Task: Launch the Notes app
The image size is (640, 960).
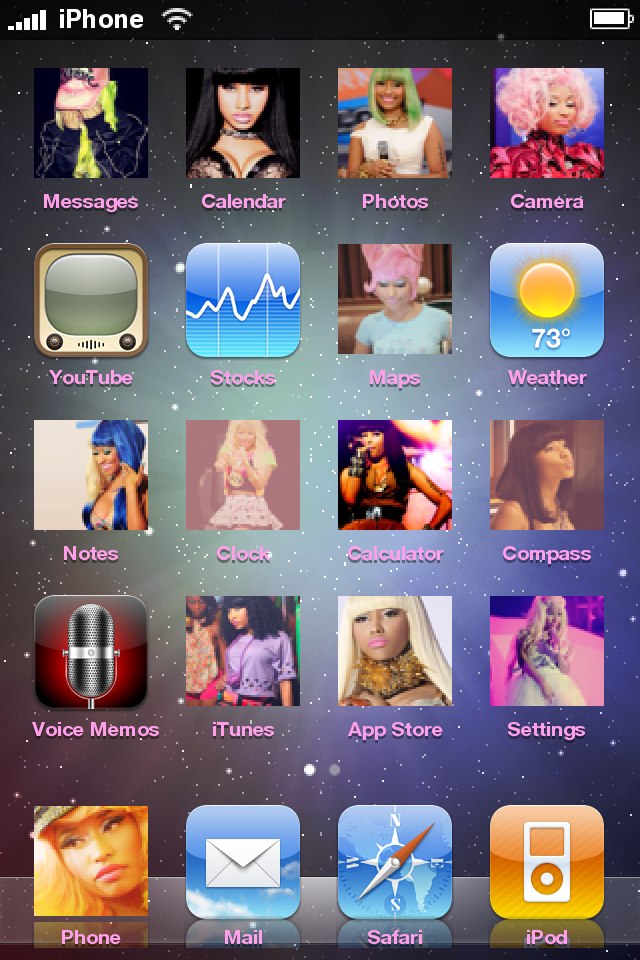Action: (x=91, y=475)
